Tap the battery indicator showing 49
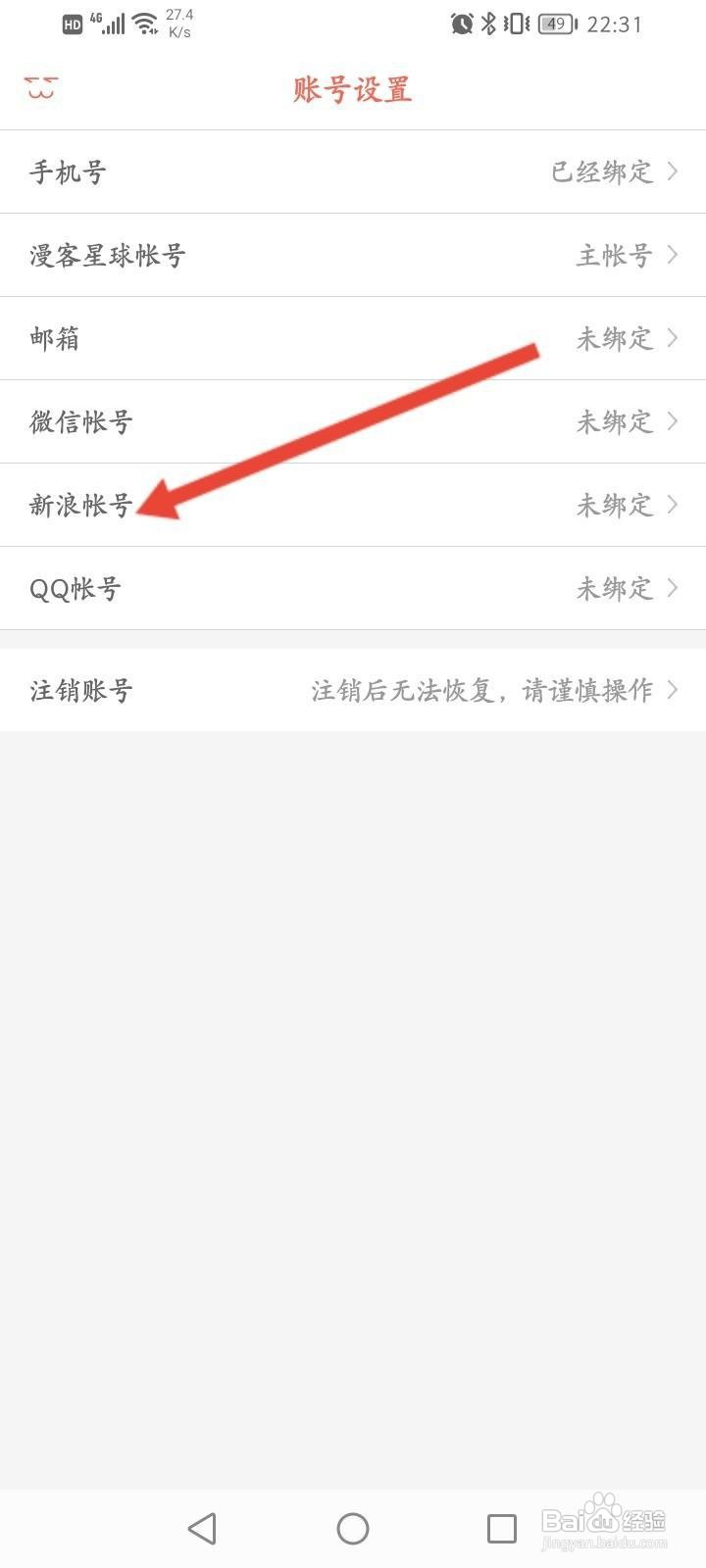The image size is (706, 1568). coord(554,24)
